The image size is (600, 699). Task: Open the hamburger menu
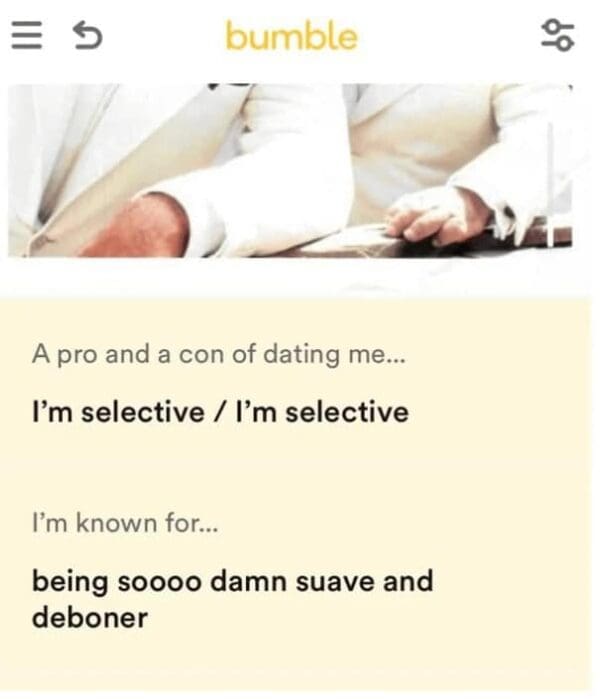[25, 37]
